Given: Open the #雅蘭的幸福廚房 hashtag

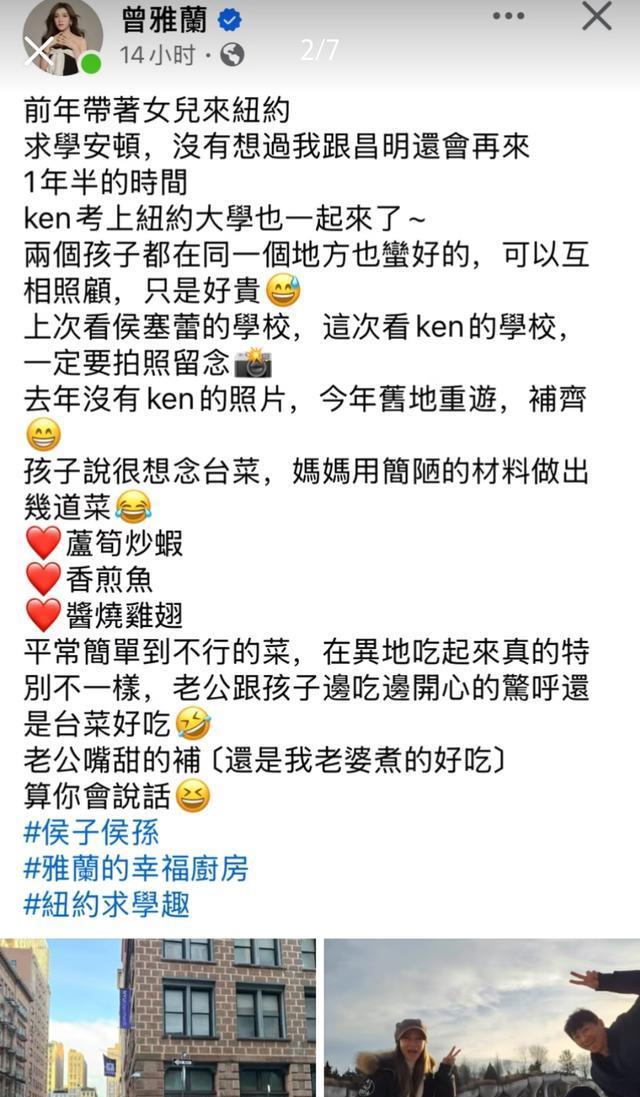Looking at the screenshot, I should point(136,868).
